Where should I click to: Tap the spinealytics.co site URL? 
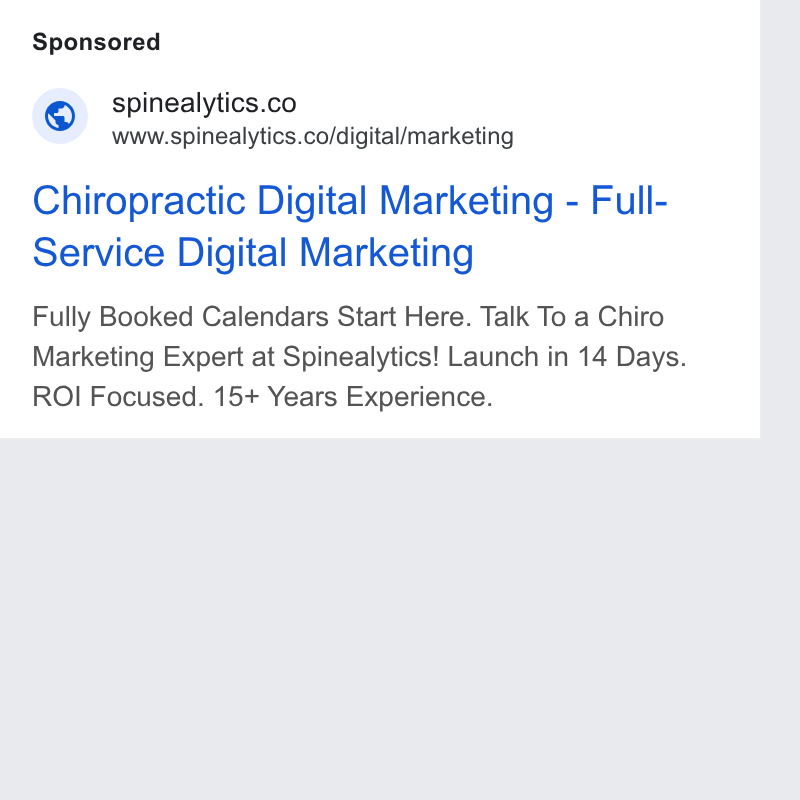click(313, 137)
